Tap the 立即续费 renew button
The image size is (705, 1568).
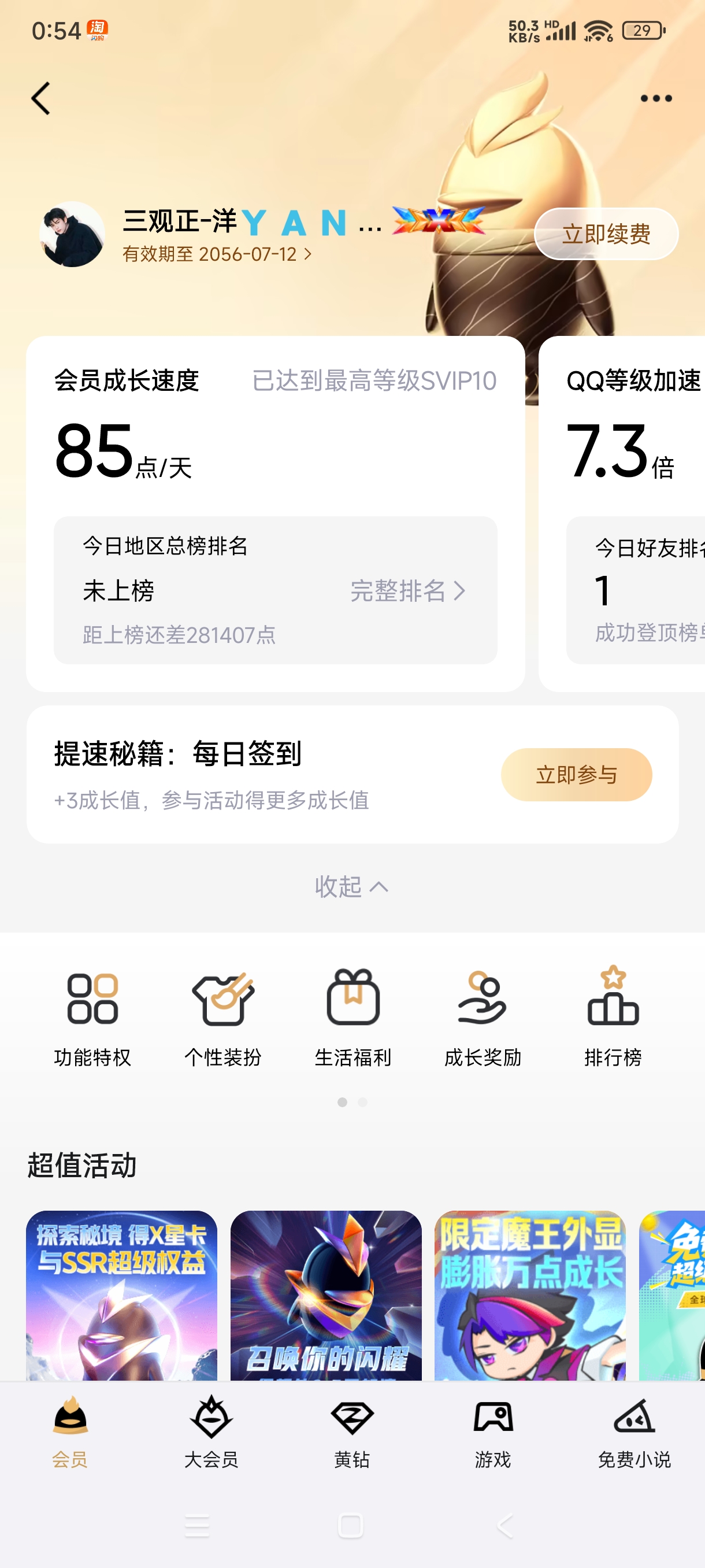pyautogui.click(x=606, y=234)
